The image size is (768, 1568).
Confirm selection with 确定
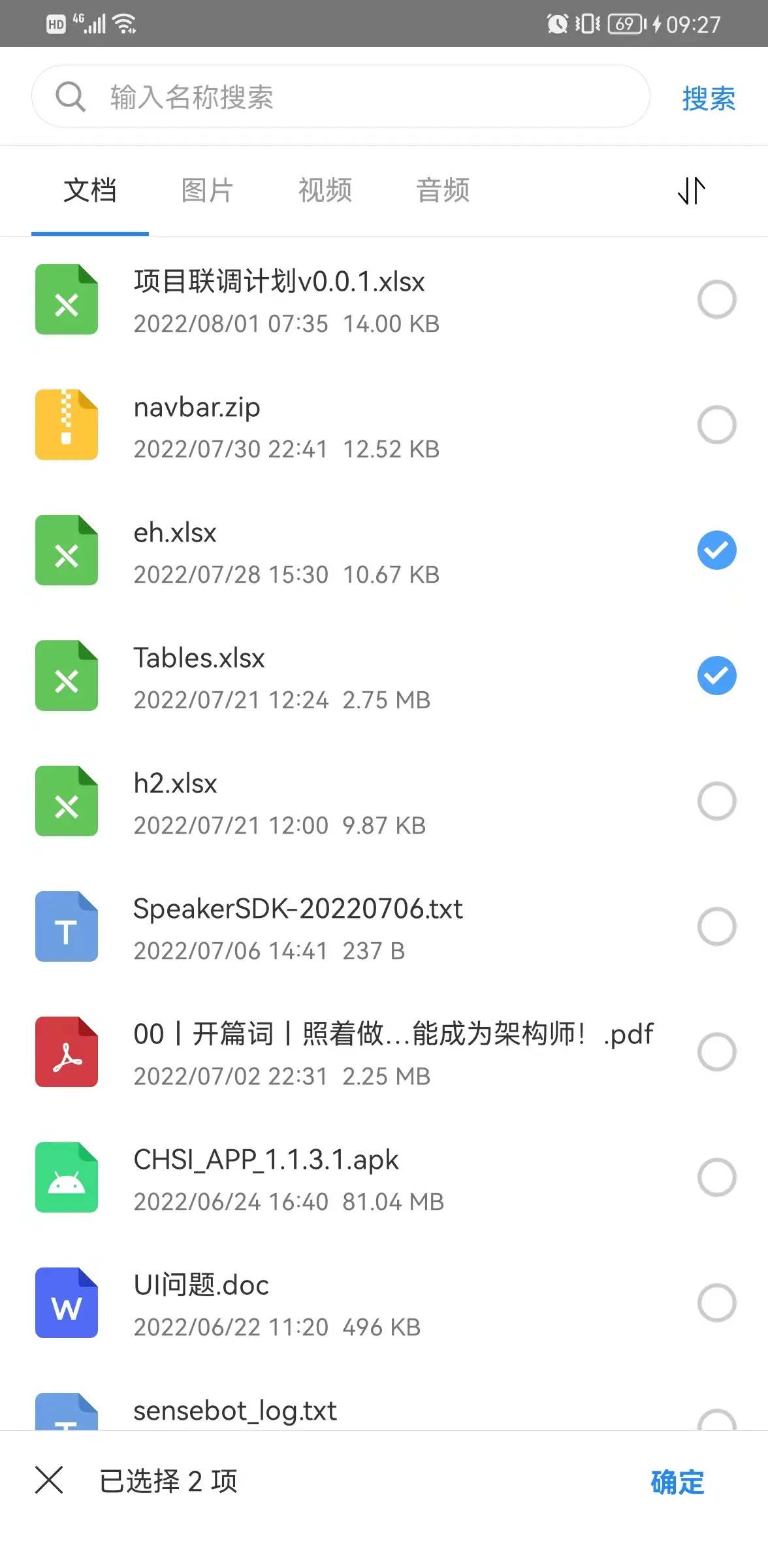point(677,1482)
